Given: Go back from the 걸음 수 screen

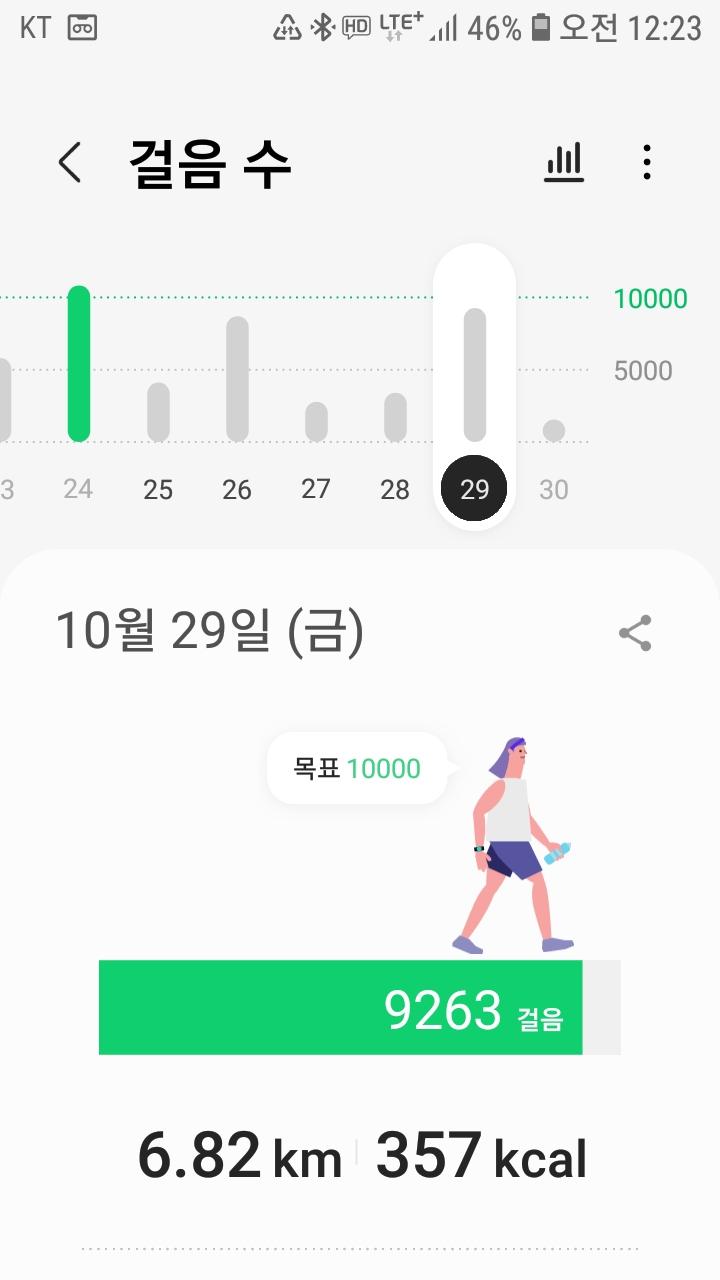Looking at the screenshot, I should [69, 162].
